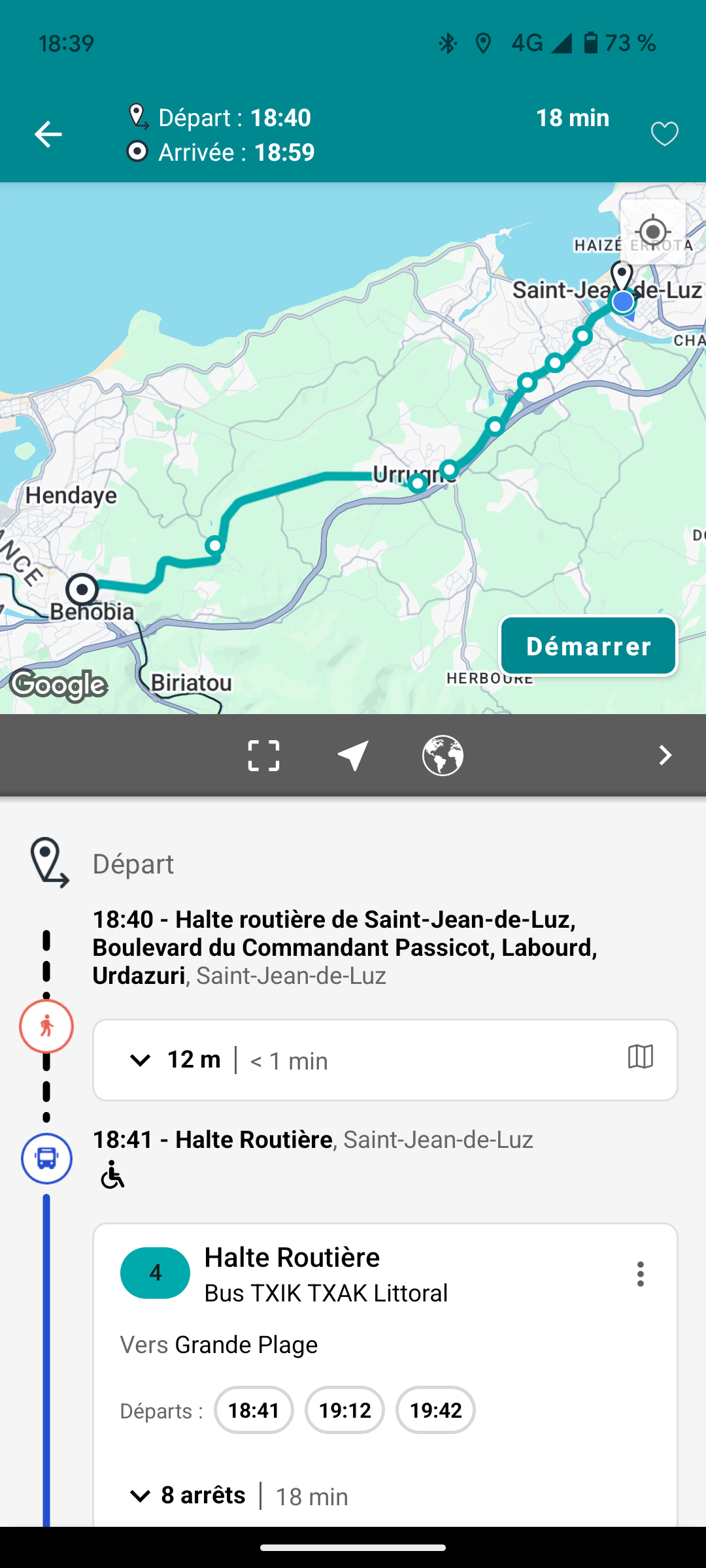This screenshot has width=706, height=1568.
Task: Go back using the top-left arrow
Action: (x=48, y=135)
